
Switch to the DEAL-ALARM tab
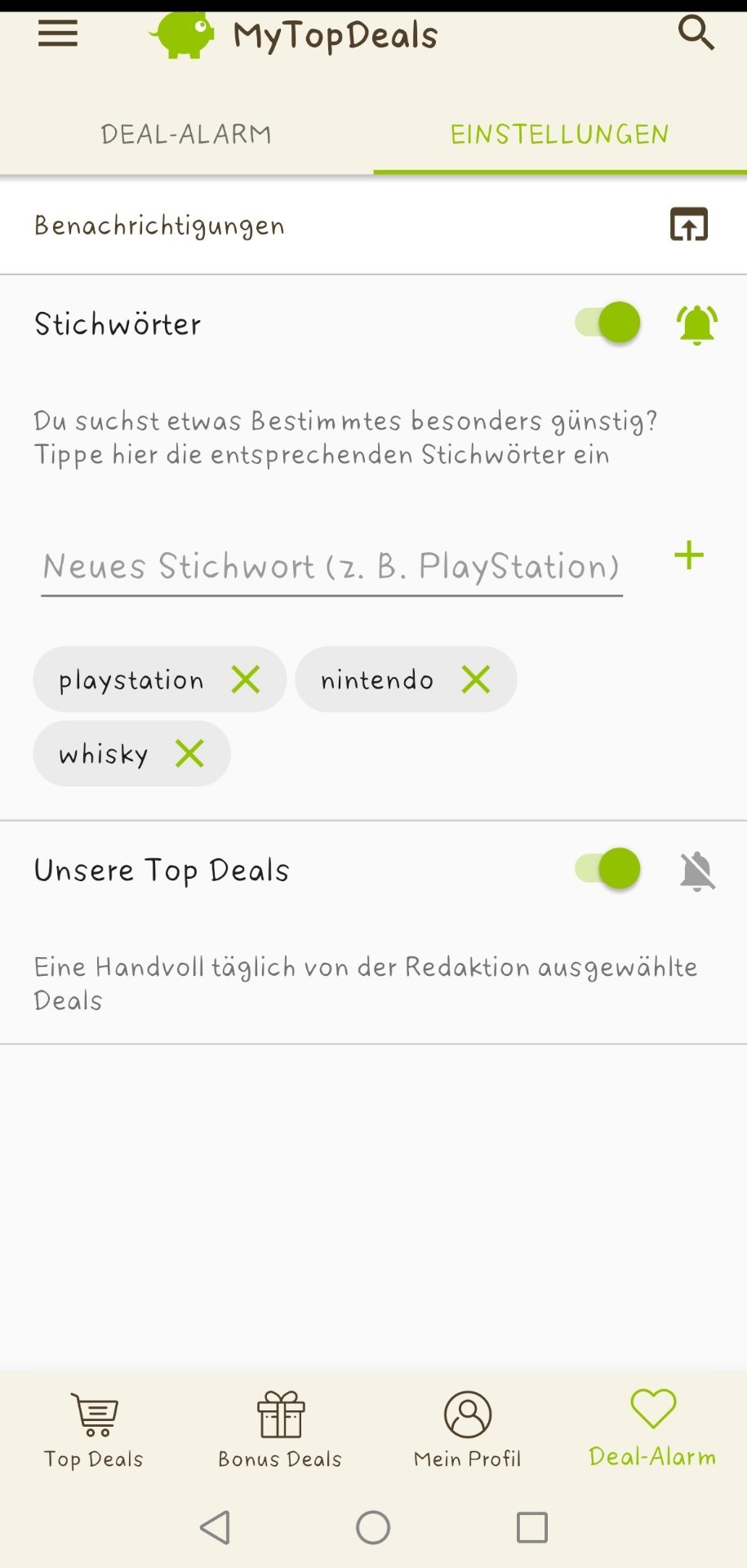[x=186, y=134]
